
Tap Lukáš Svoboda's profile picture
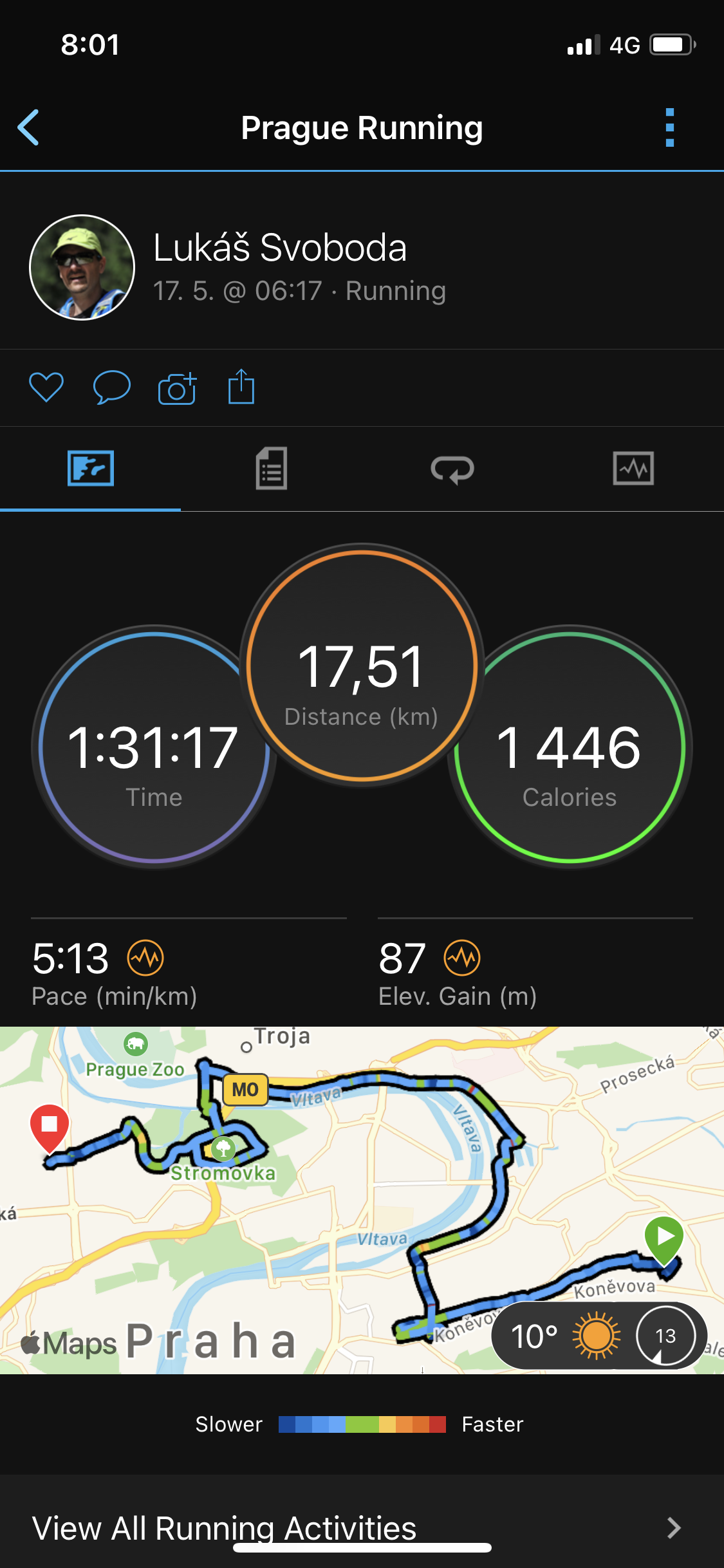[82, 267]
